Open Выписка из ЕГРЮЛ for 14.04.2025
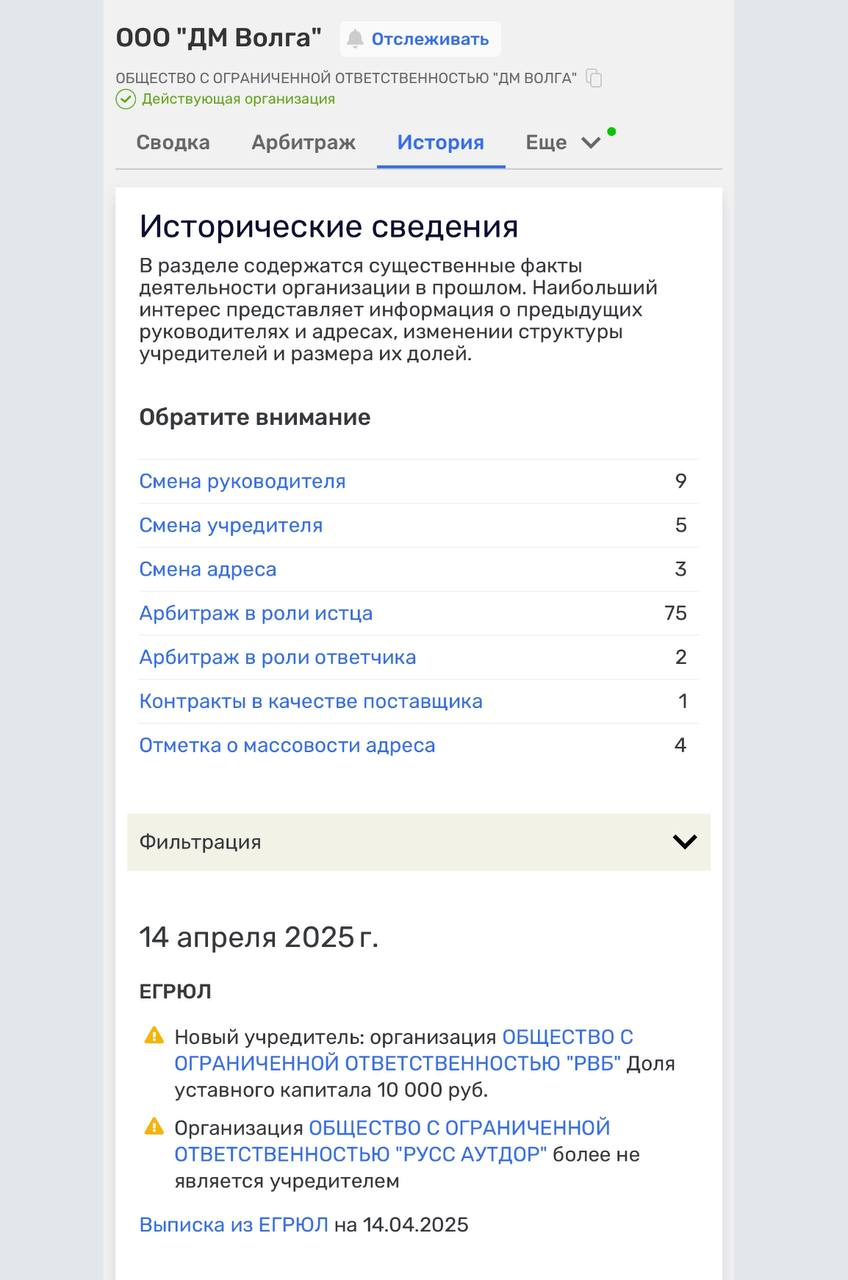This screenshot has height=1280, width=848. pyautogui.click(x=234, y=1224)
